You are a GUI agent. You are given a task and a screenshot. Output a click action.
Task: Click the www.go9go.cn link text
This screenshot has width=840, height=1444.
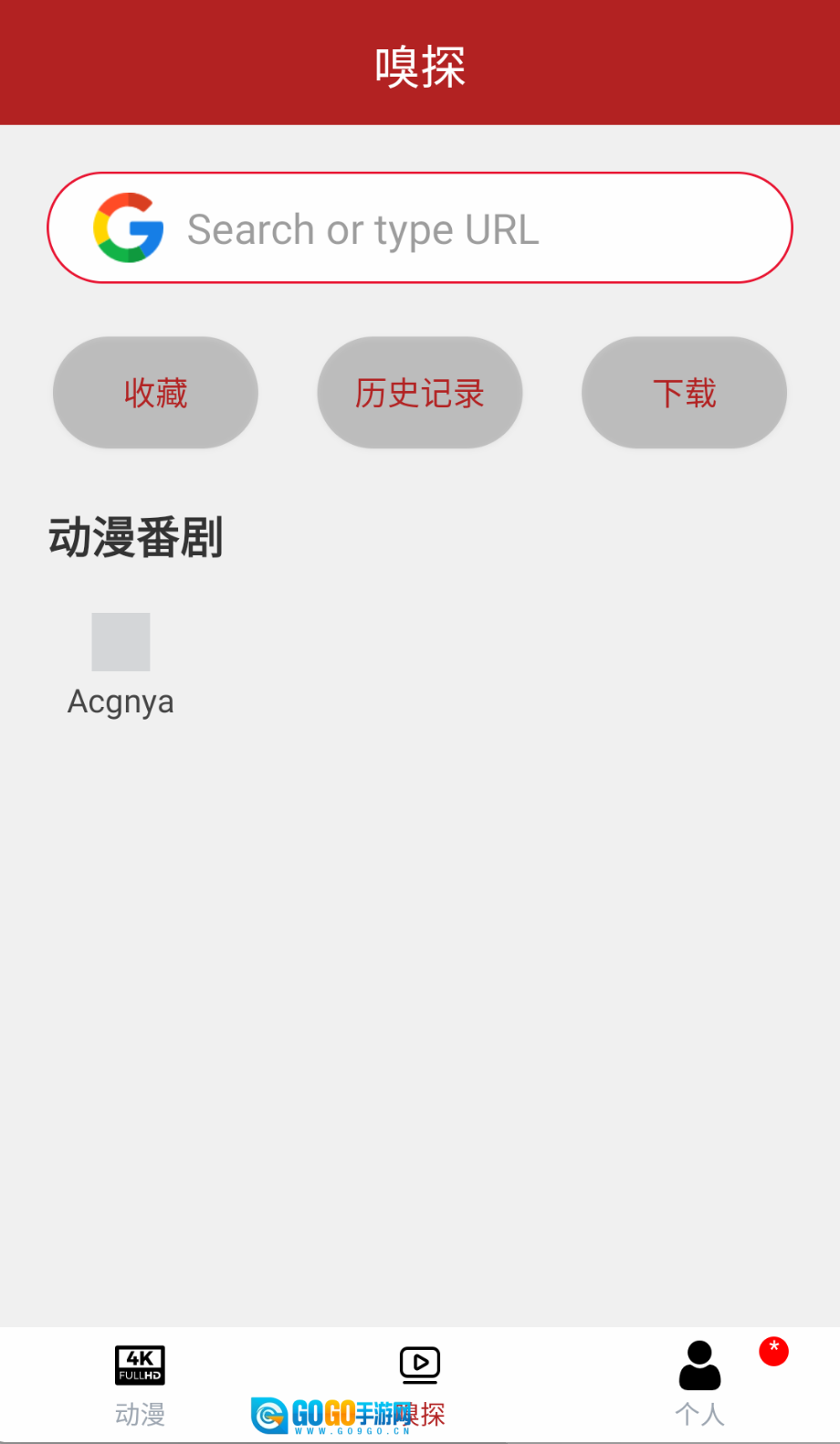[352, 1432]
